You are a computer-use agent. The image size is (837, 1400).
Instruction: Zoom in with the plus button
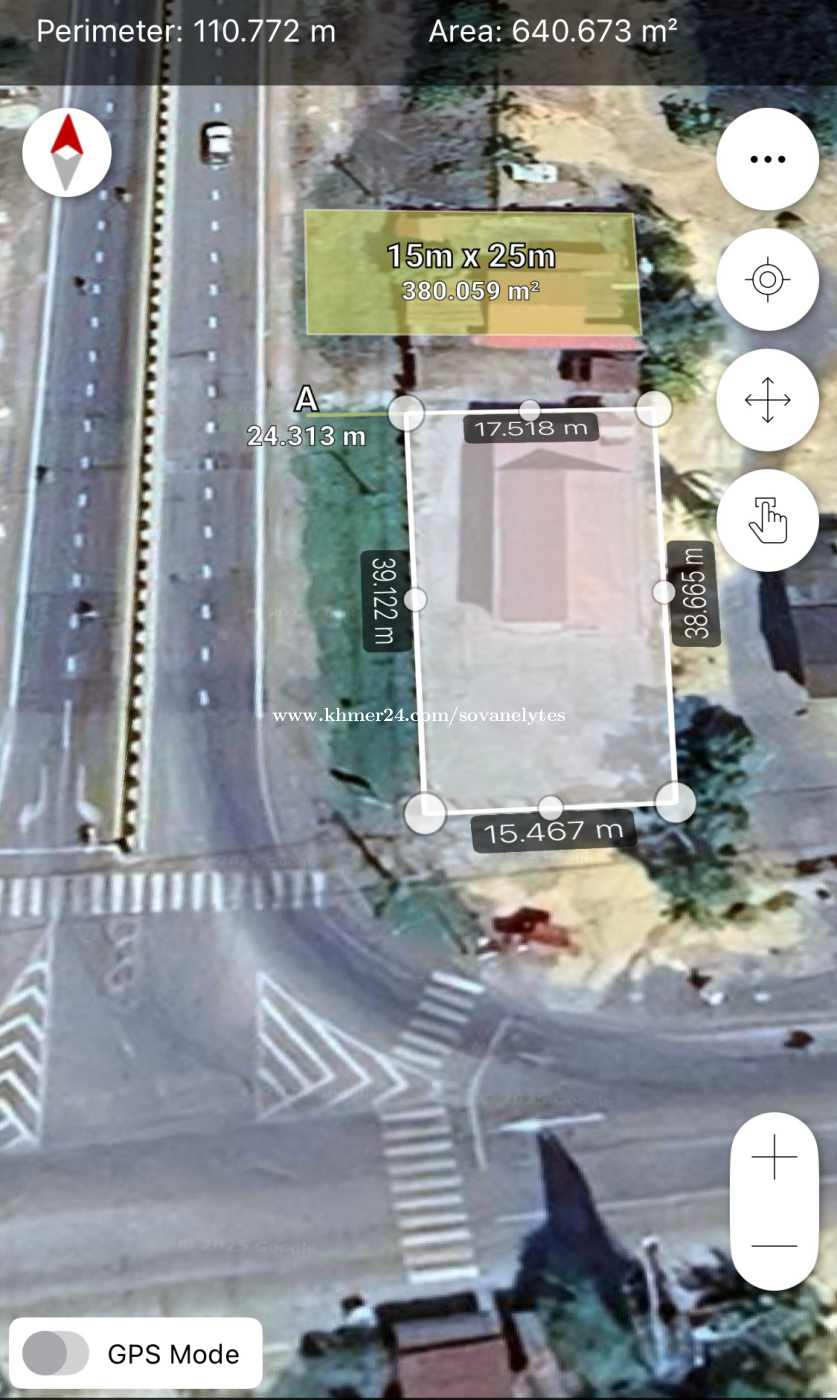[x=774, y=1158]
